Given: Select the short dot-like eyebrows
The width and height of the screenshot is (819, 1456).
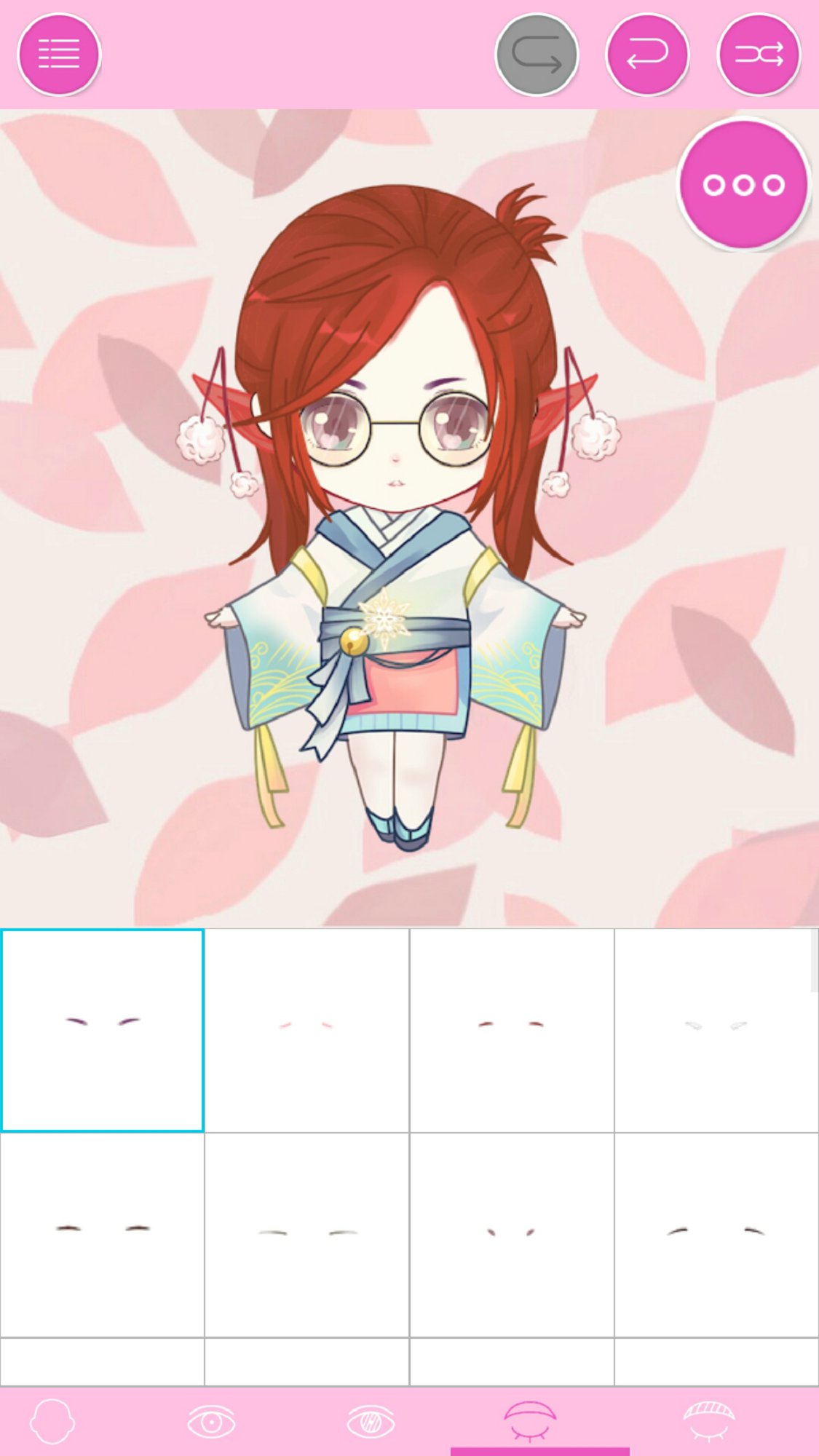Looking at the screenshot, I should pyautogui.click(x=511, y=1235).
